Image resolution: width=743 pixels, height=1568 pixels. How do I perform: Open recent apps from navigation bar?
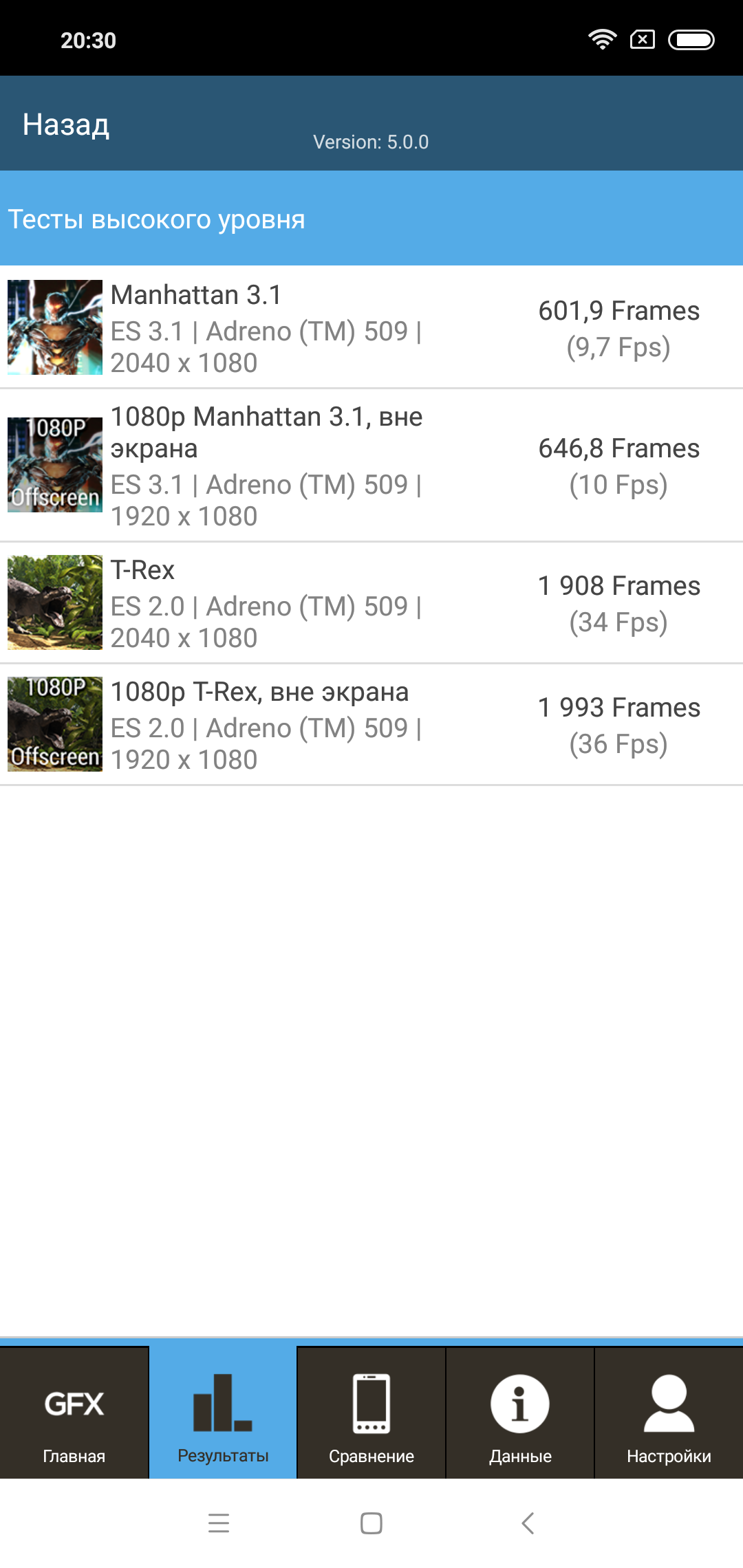[x=219, y=1523]
